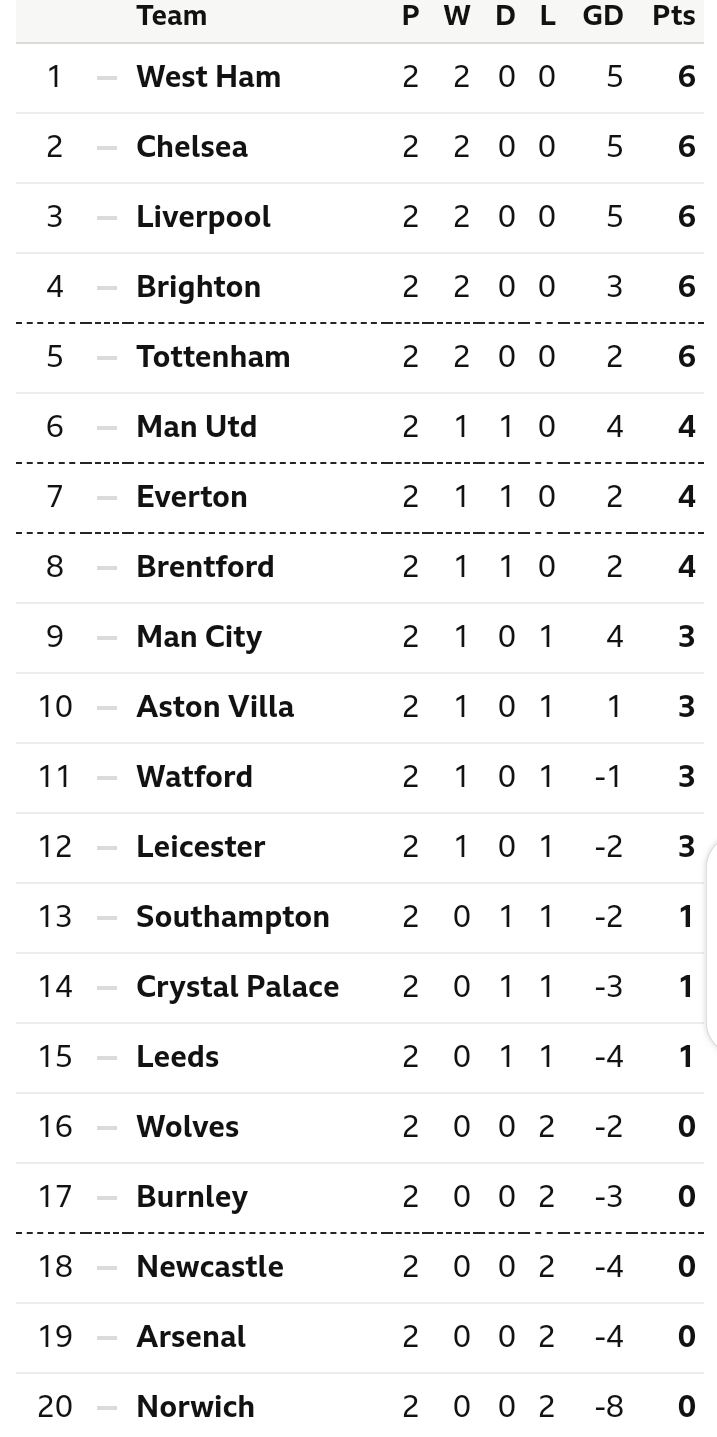Open Burnley's team page
This screenshot has width=717, height=1437.
point(192,1197)
